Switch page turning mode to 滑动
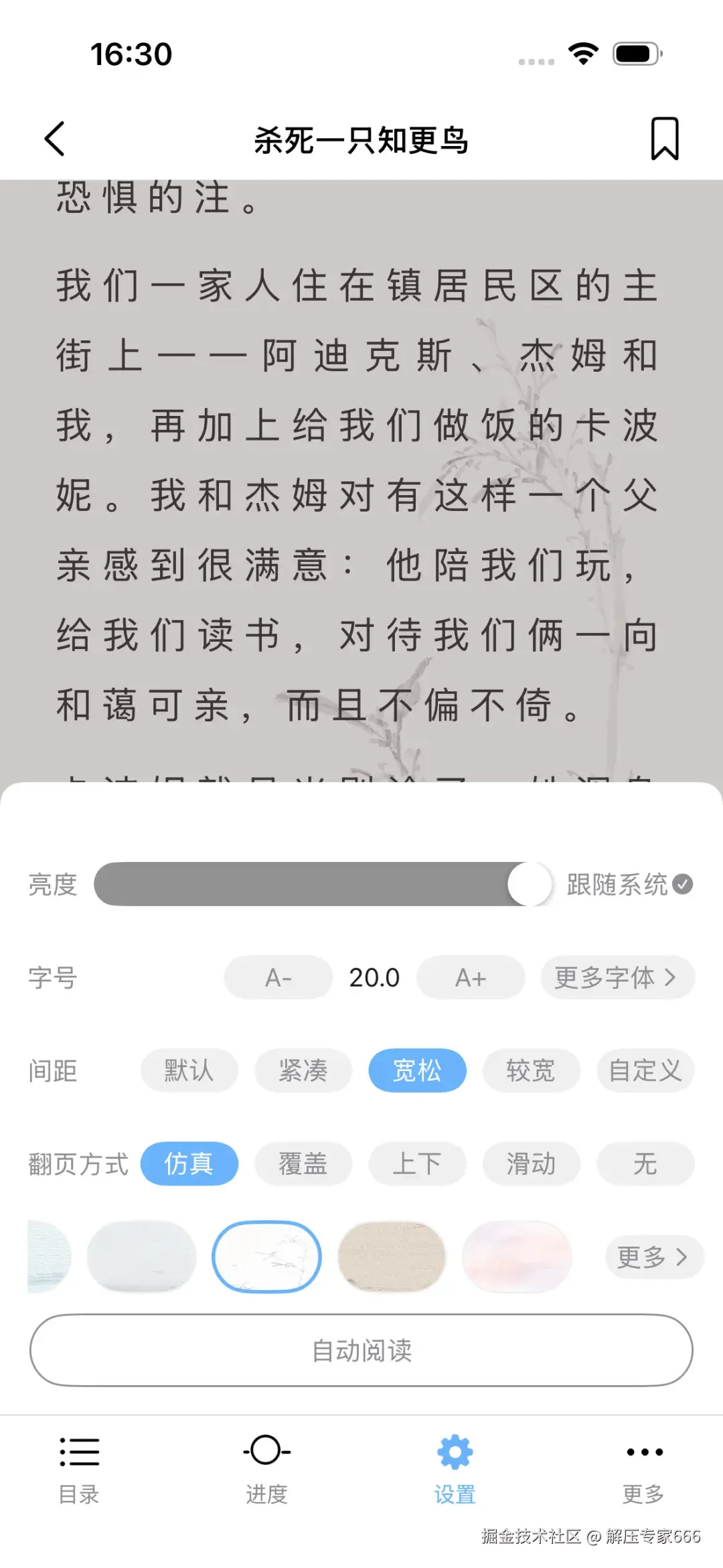The height and width of the screenshot is (1568, 723). point(531,1163)
